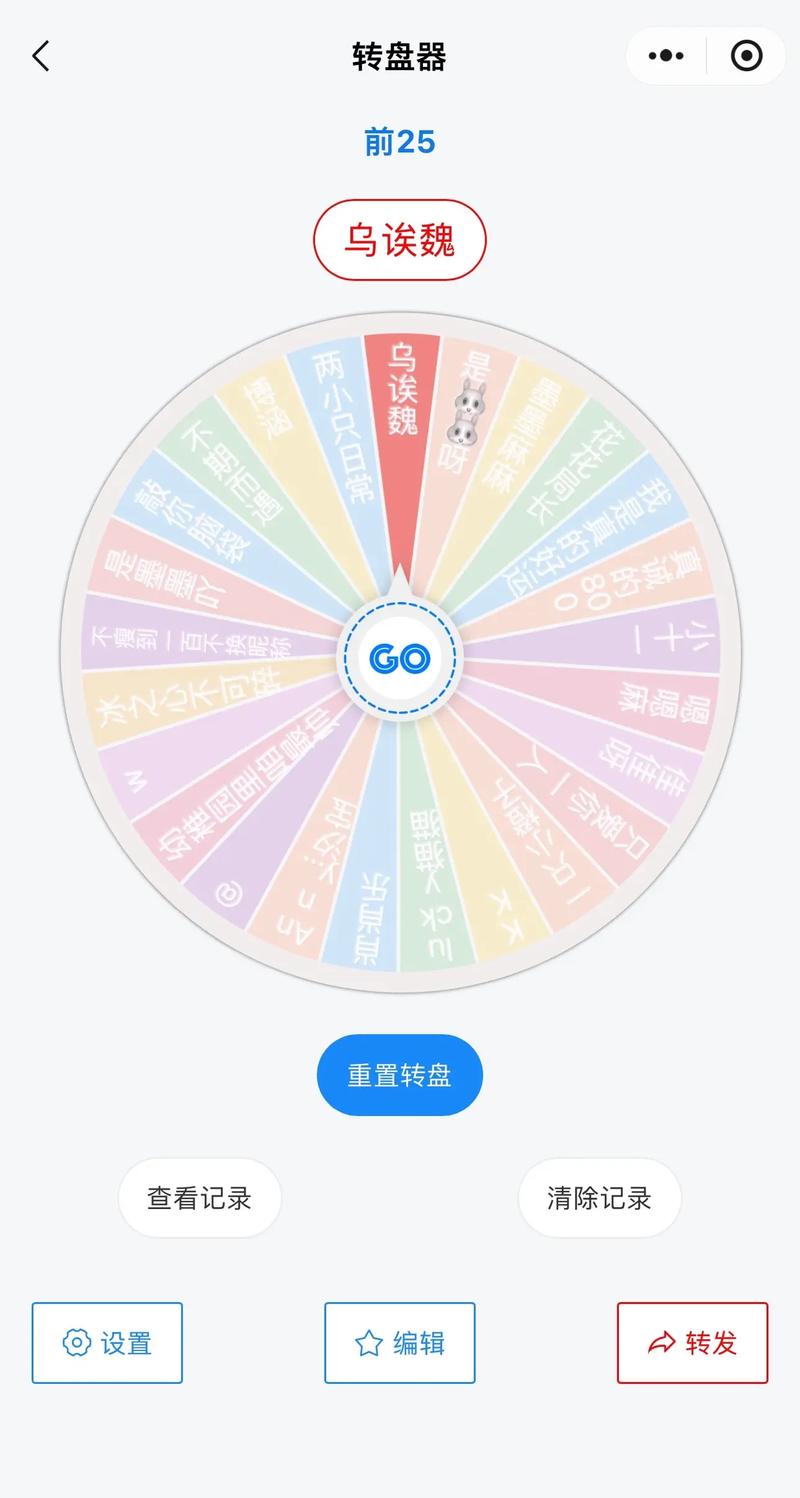Clear history using 清除记录
Screen dimensions: 800x1498
pyautogui.click(x=599, y=1198)
